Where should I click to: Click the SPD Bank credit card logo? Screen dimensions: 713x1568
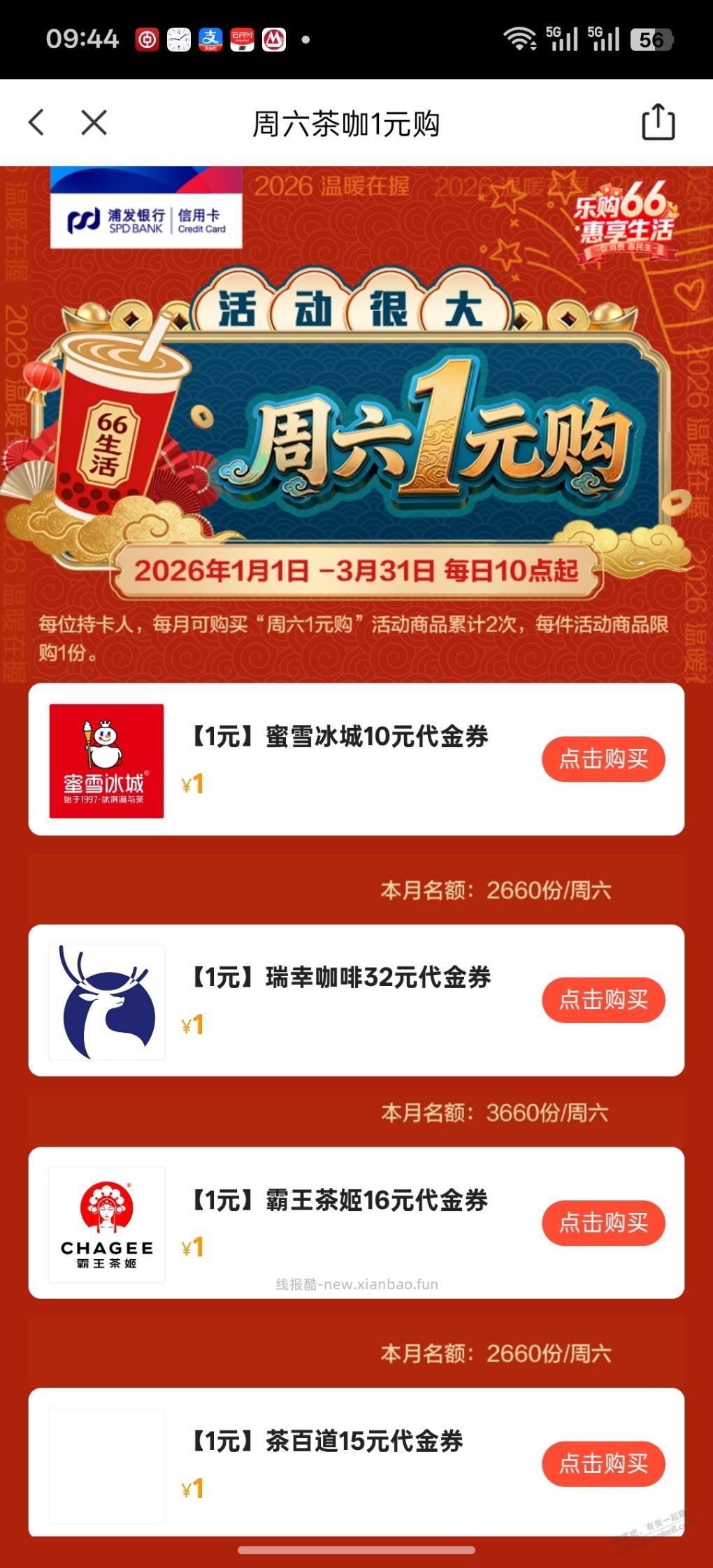[148, 219]
